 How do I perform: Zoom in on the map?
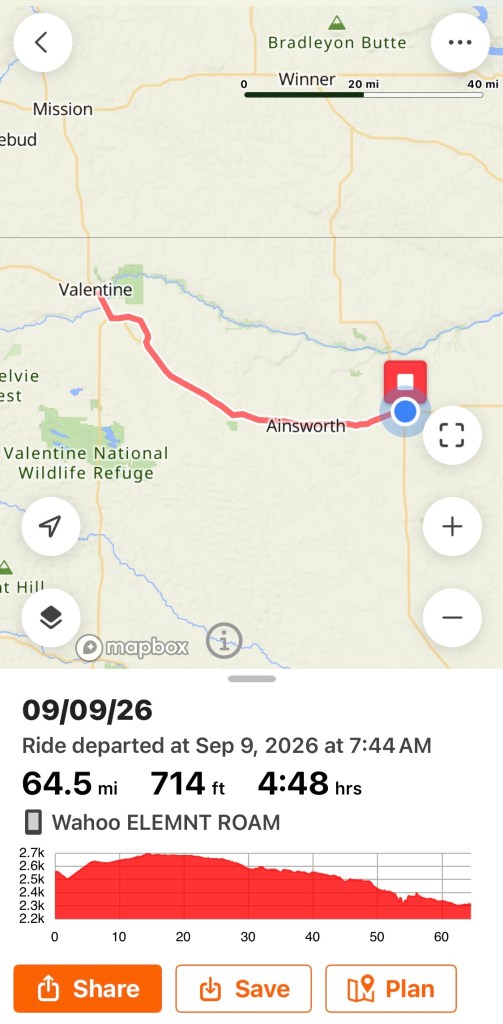tap(452, 526)
